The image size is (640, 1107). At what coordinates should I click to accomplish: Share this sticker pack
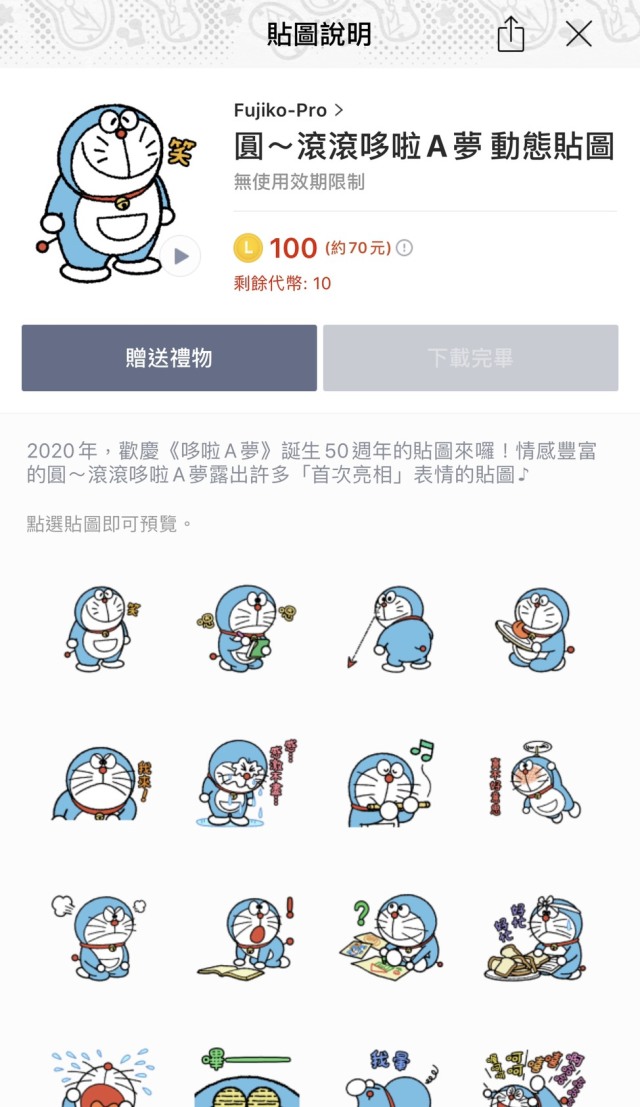[511, 36]
